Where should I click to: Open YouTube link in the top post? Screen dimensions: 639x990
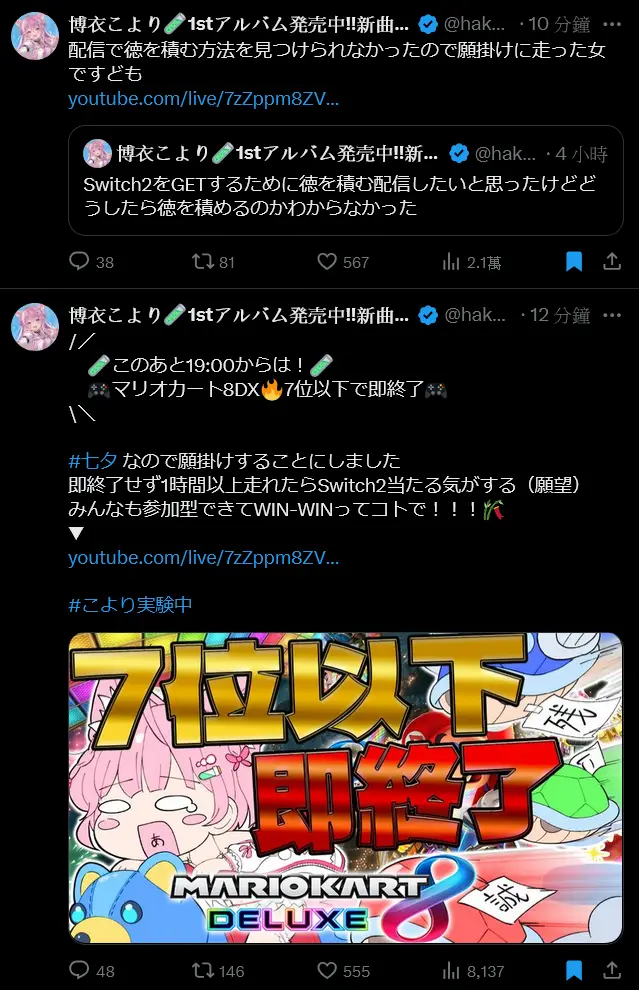click(x=203, y=99)
